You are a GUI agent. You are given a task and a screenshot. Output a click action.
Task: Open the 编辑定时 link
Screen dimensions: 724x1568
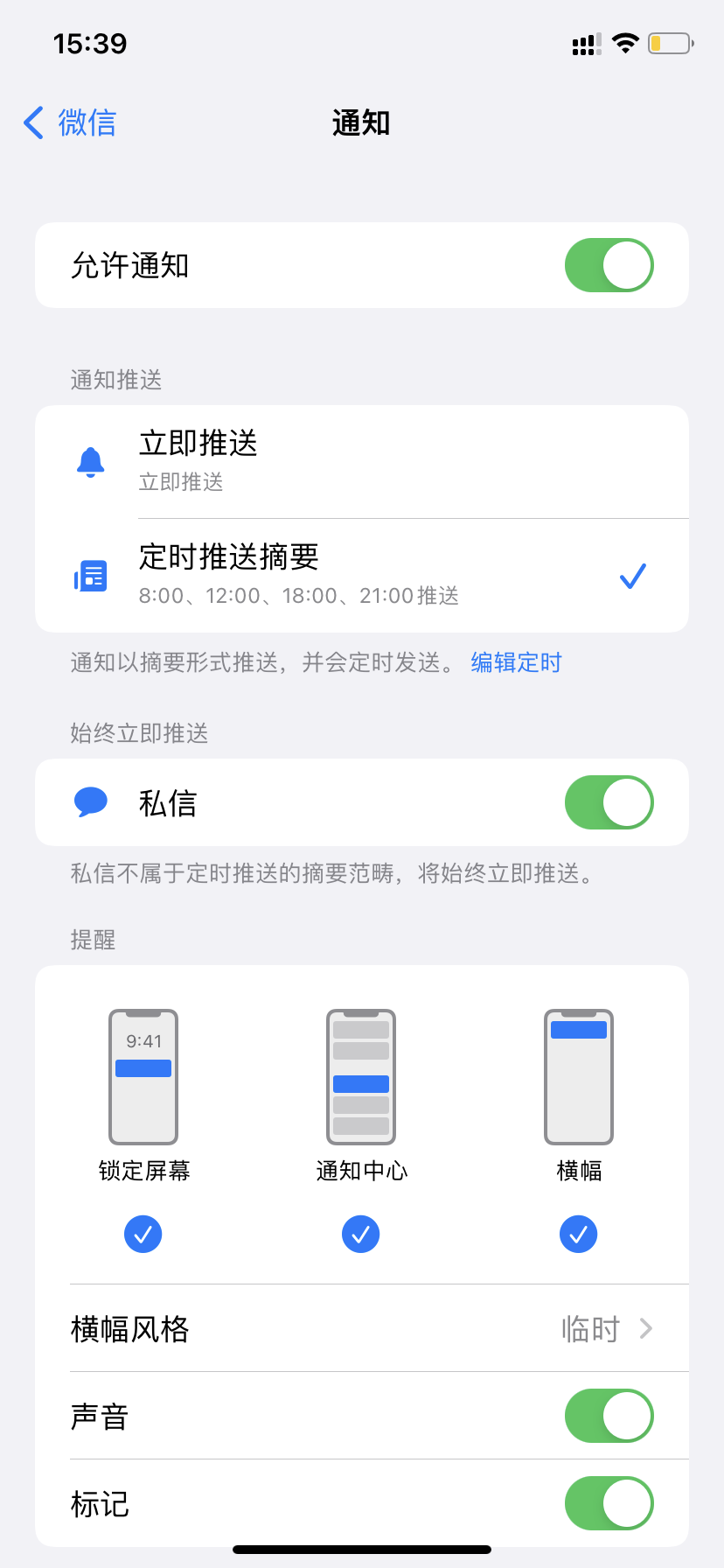coord(516,662)
